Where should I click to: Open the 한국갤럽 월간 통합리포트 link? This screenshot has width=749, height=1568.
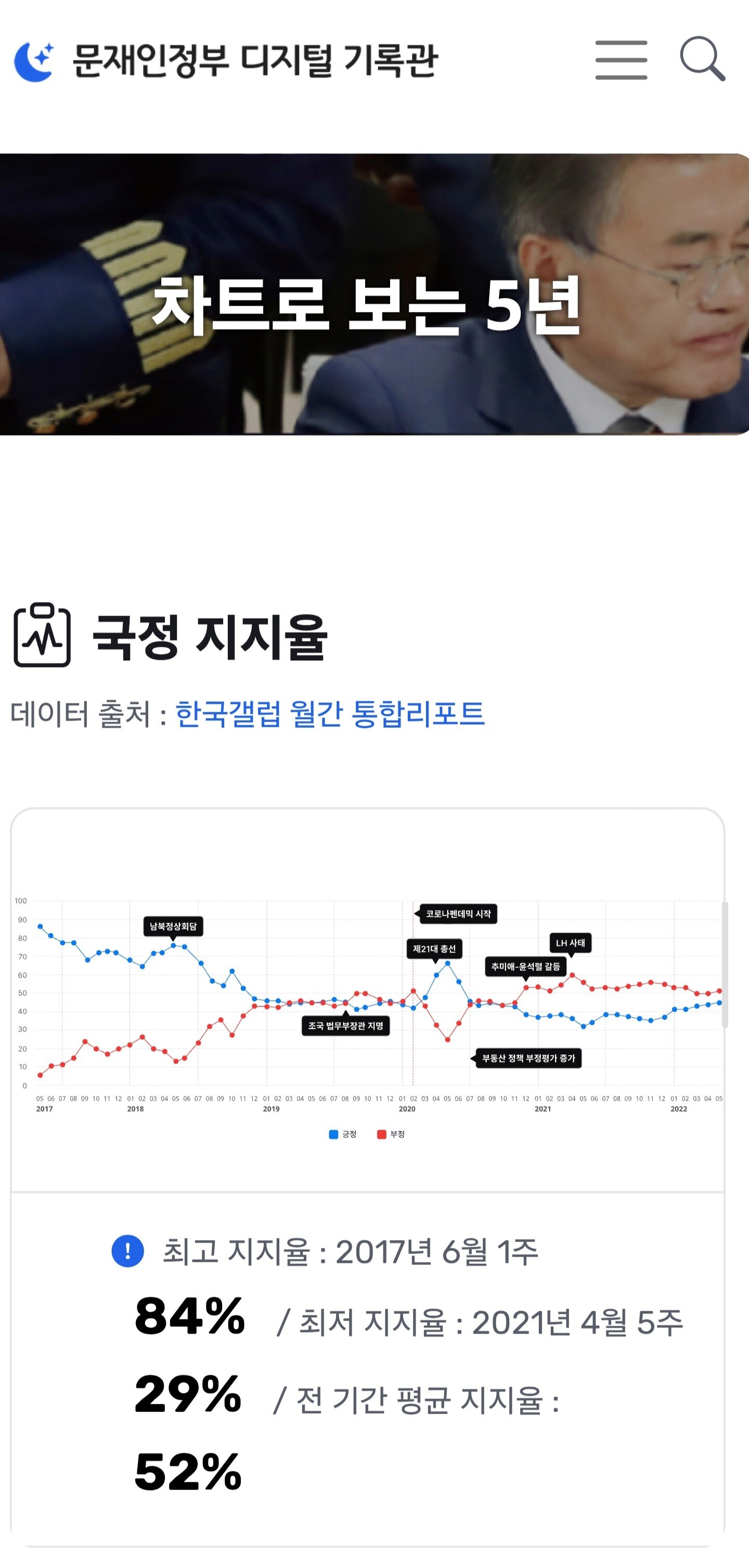click(329, 713)
